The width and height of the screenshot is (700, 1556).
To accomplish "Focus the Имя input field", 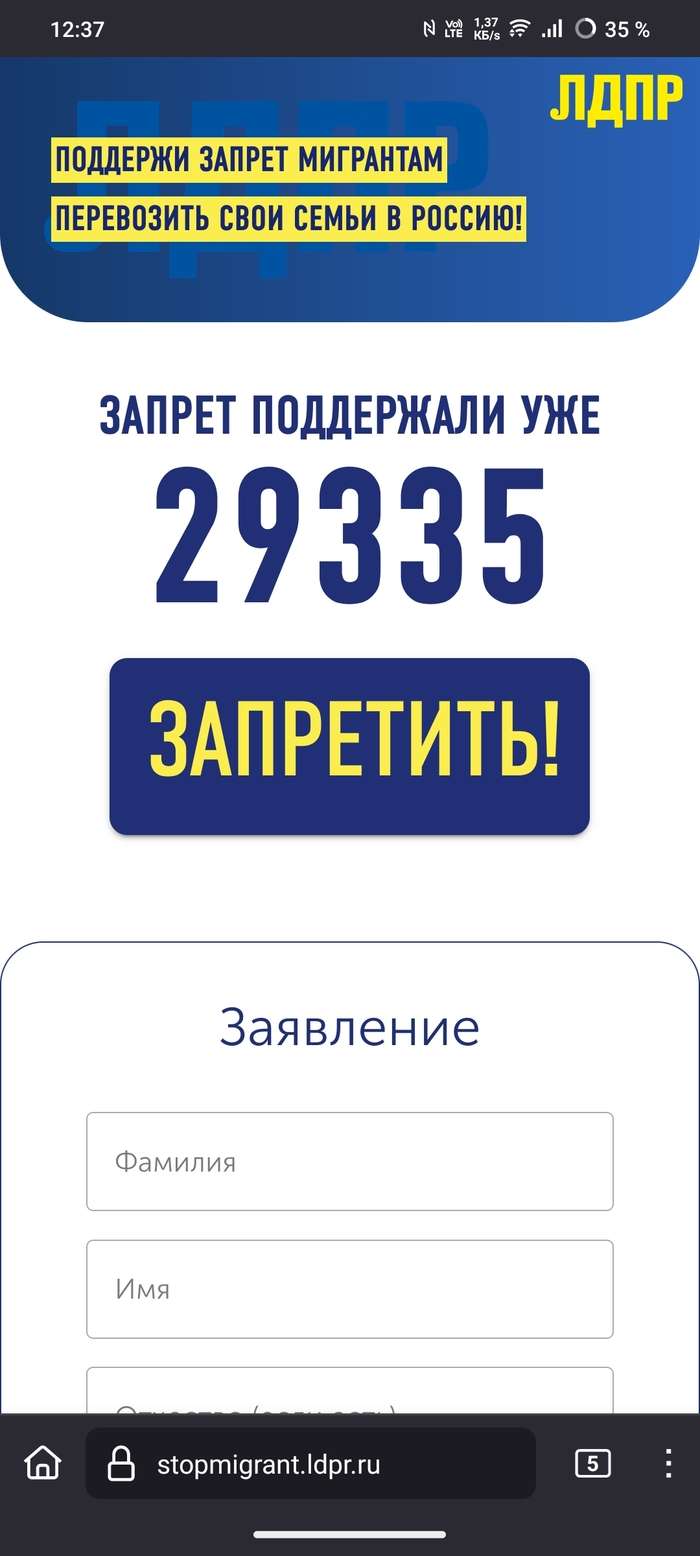I will point(349,1289).
